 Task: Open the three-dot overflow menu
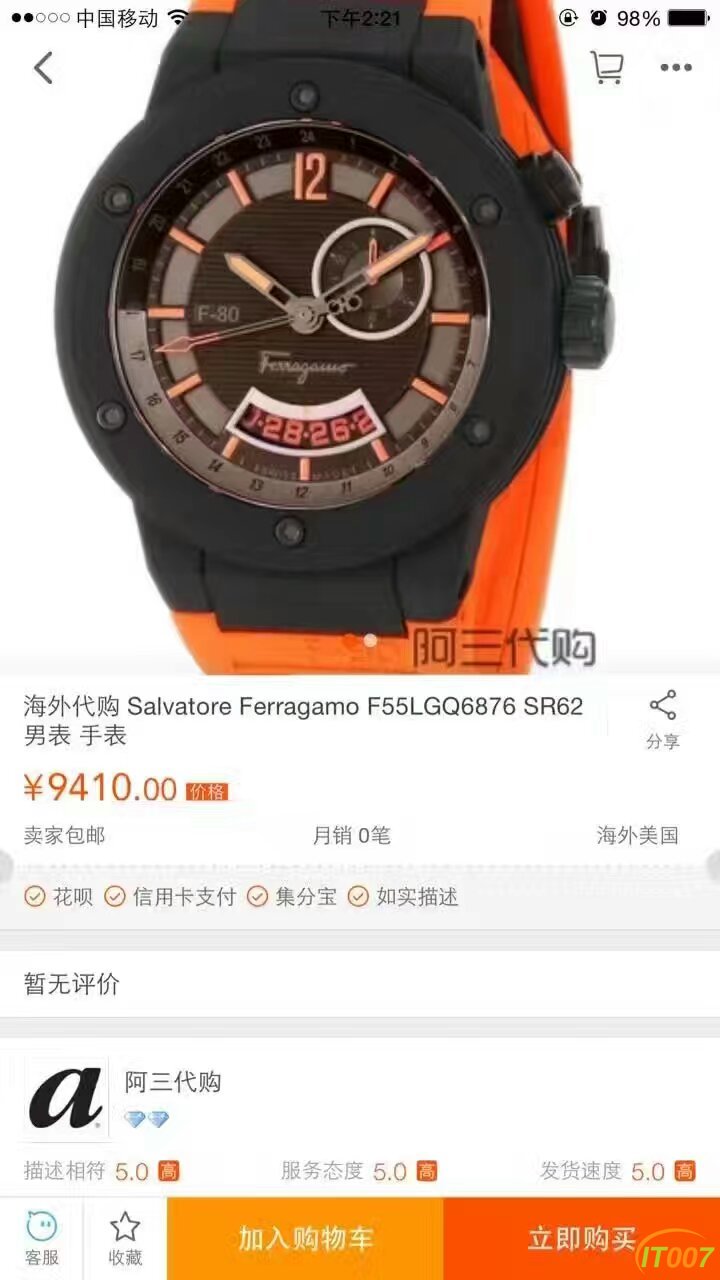[676, 68]
